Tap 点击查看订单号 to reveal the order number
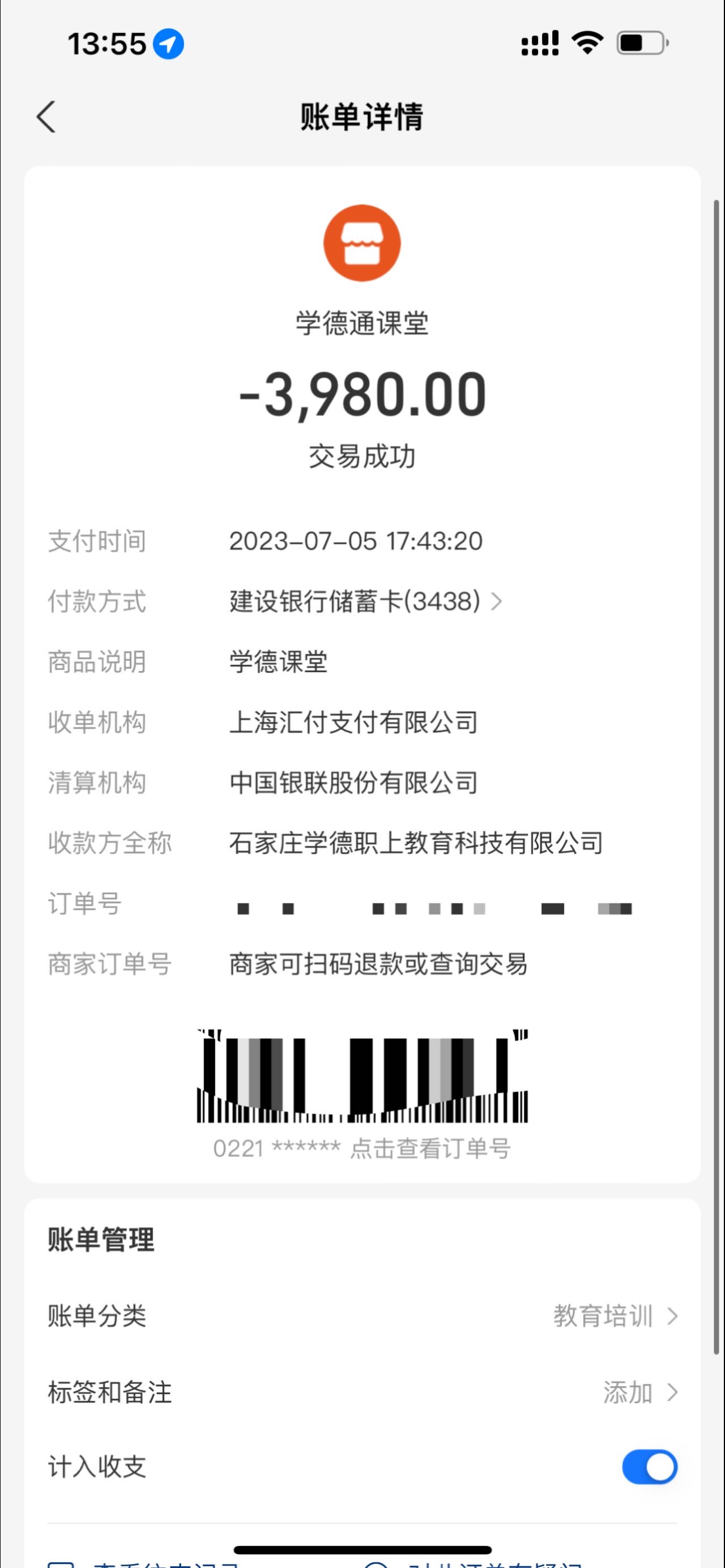The width and height of the screenshot is (725, 1568). pyautogui.click(x=430, y=1148)
